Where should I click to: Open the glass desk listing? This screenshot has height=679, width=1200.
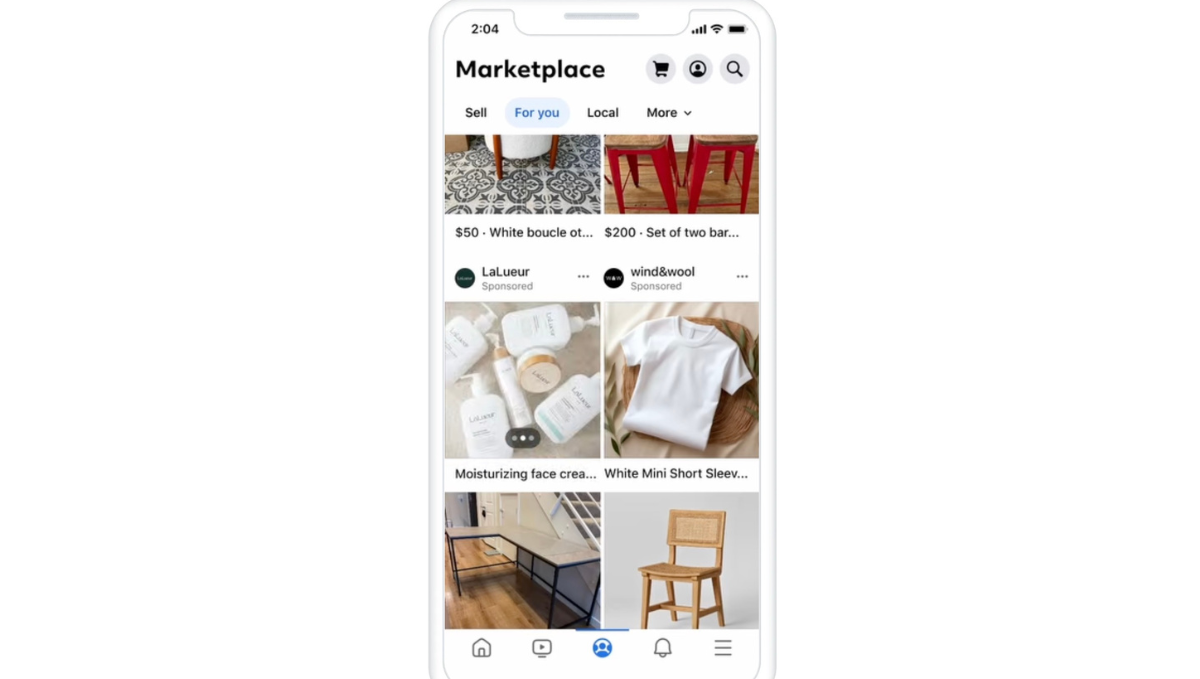[x=522, y=560]
